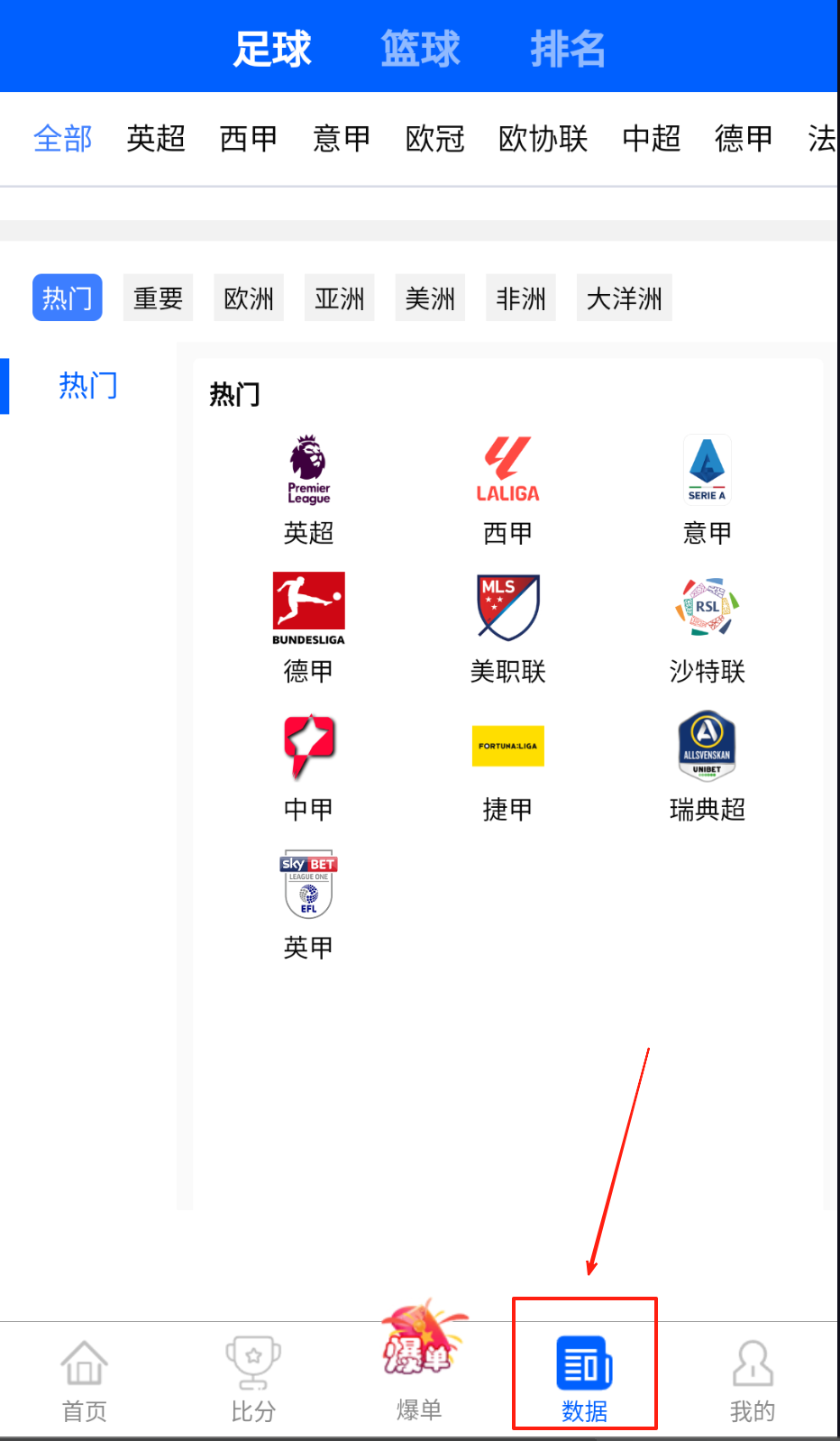
Task: Switch to the 中超 league filter
Action: [651, 139]
